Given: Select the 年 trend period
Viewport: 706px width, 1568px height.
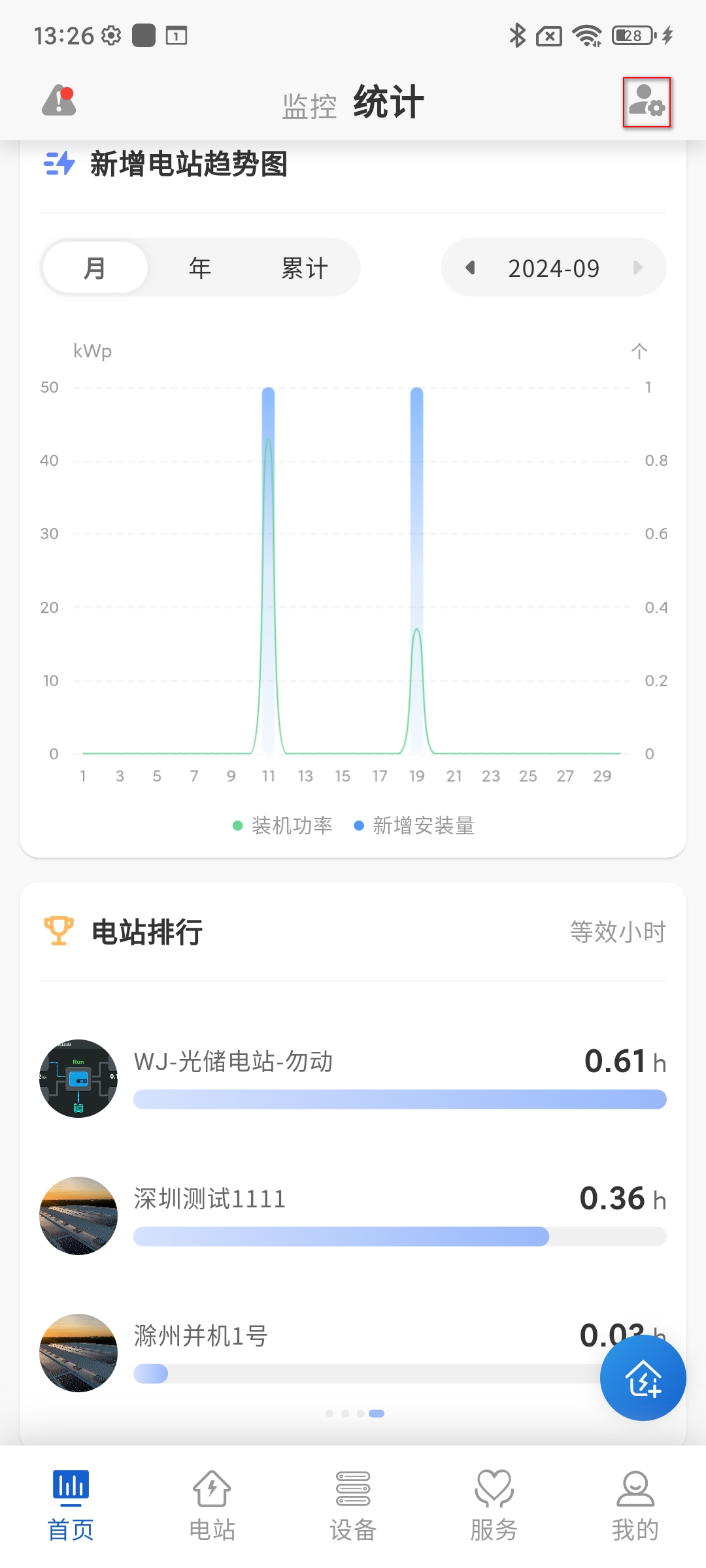Looking at the screenshot, I should [200, 268].
